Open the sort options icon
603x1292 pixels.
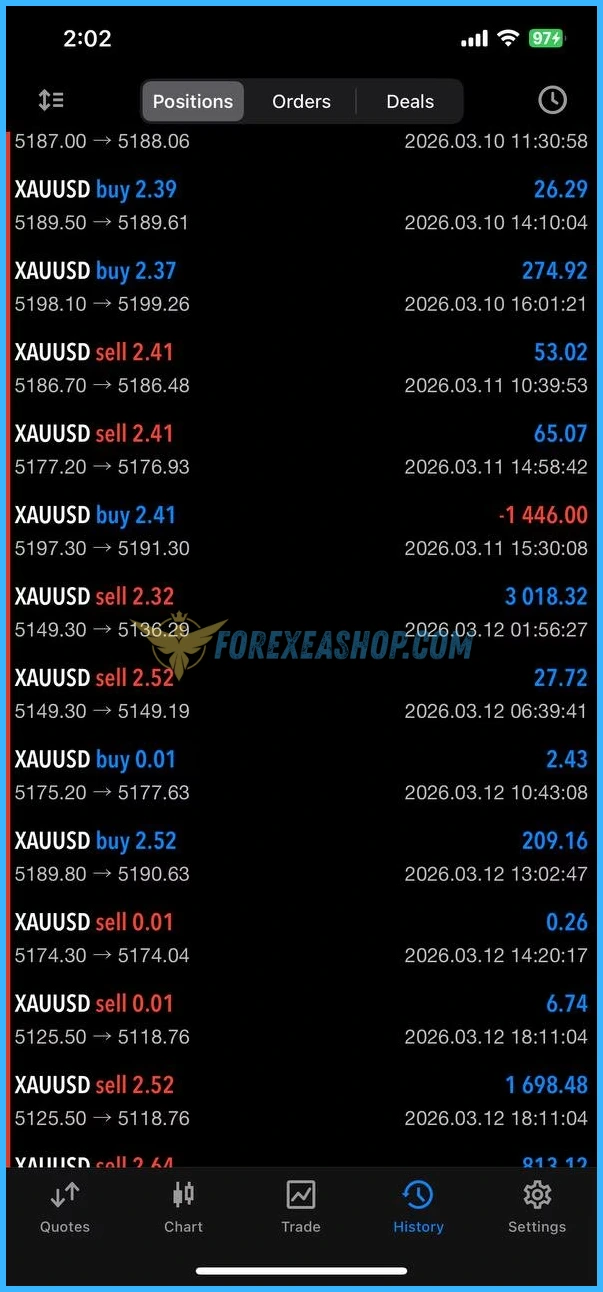[x=51, y=100]
